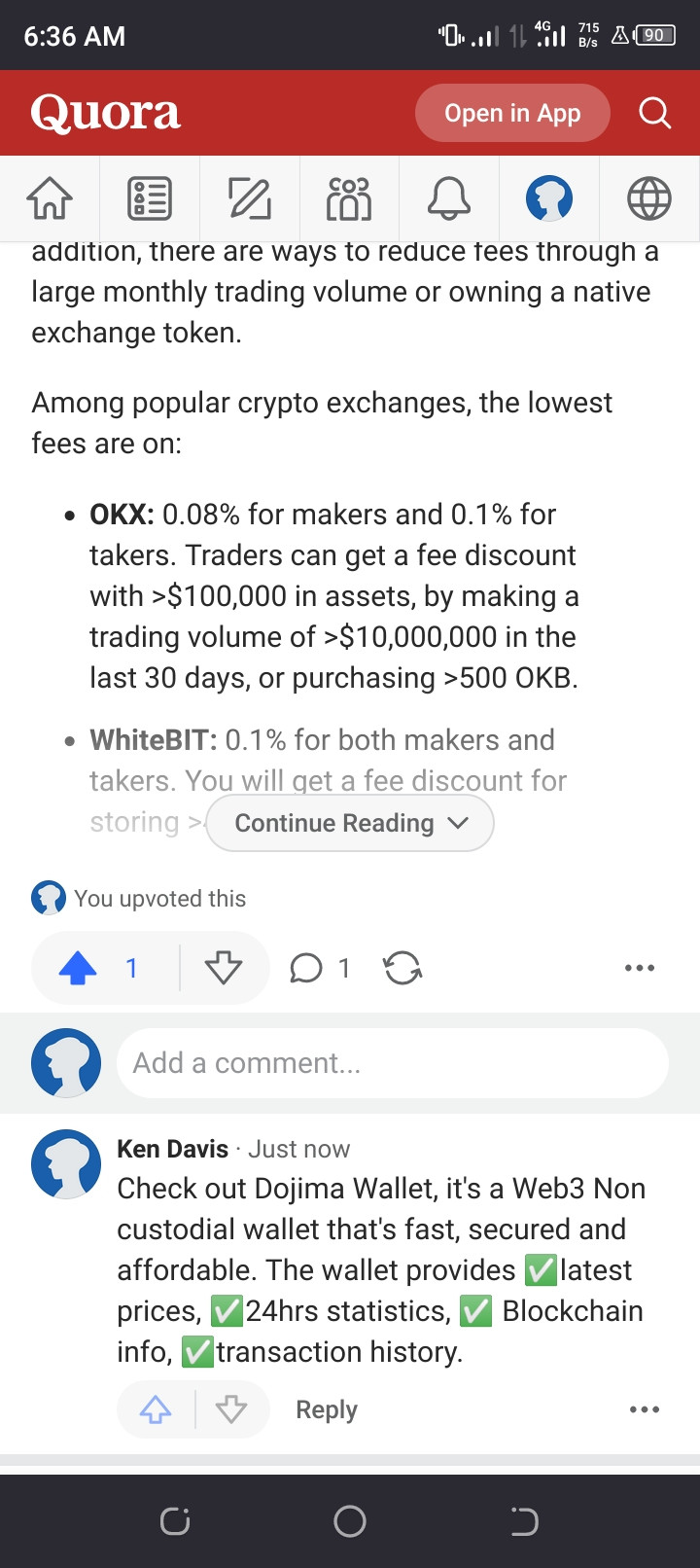Open your profile avatar tab
Viewport: 700px width, 1568px height.
[549, 198]
